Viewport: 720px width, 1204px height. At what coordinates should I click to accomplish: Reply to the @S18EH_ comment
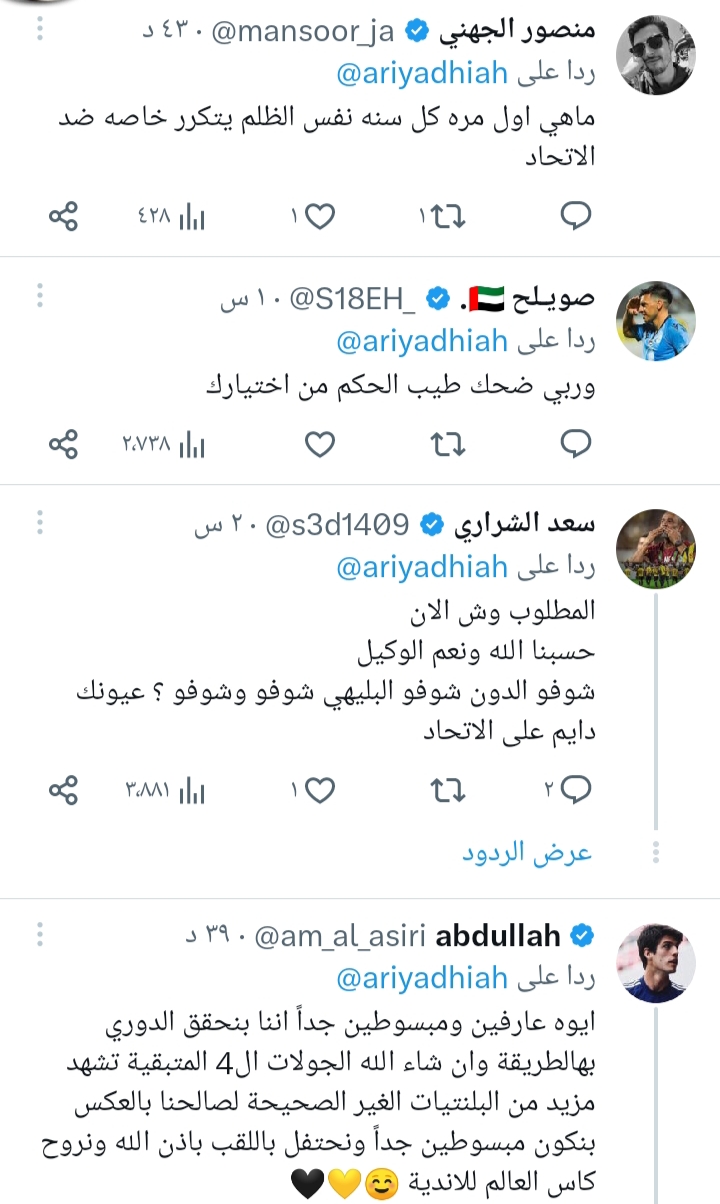tap(576, 442)
